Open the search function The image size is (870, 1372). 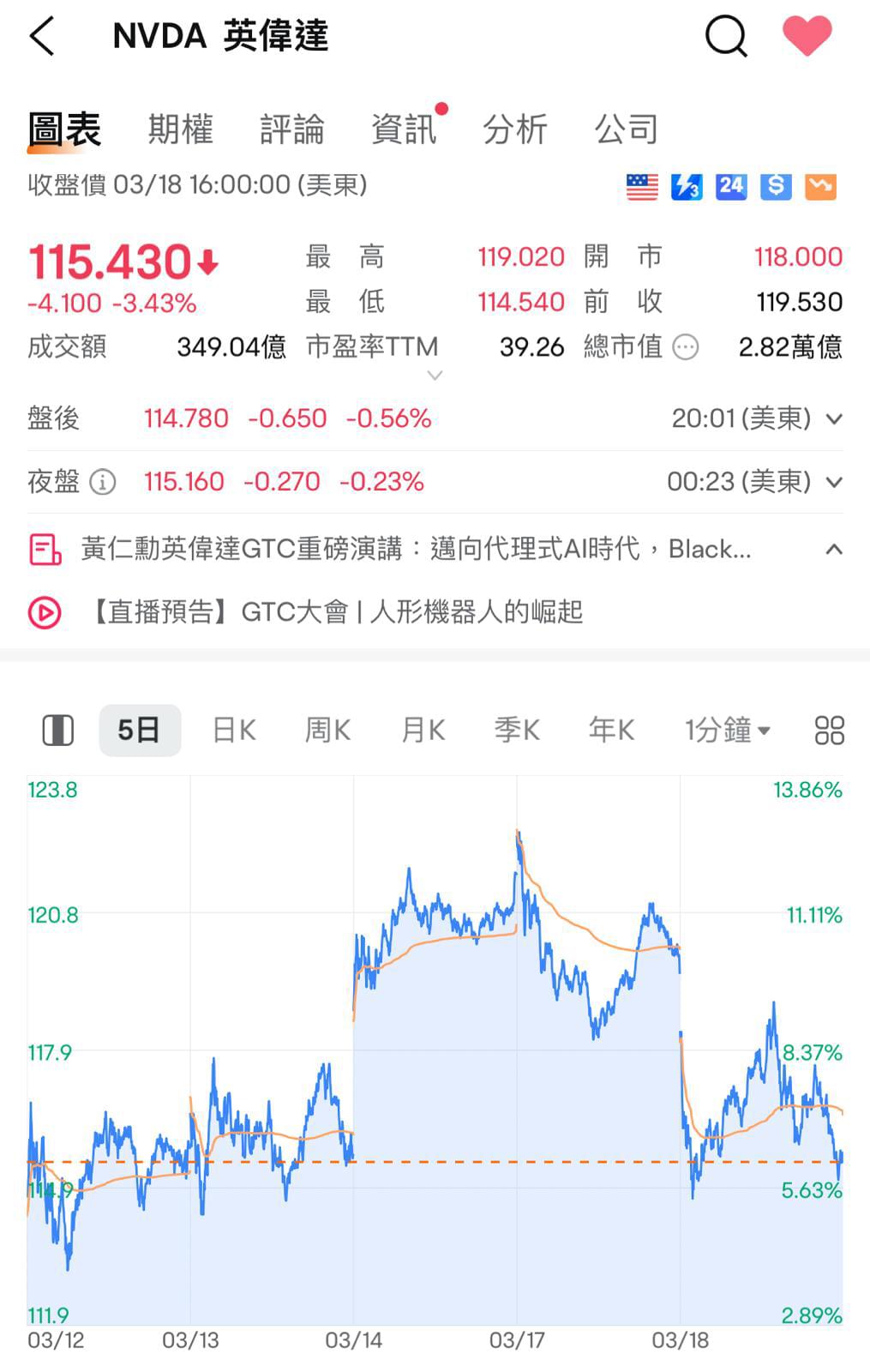(724, 36)
